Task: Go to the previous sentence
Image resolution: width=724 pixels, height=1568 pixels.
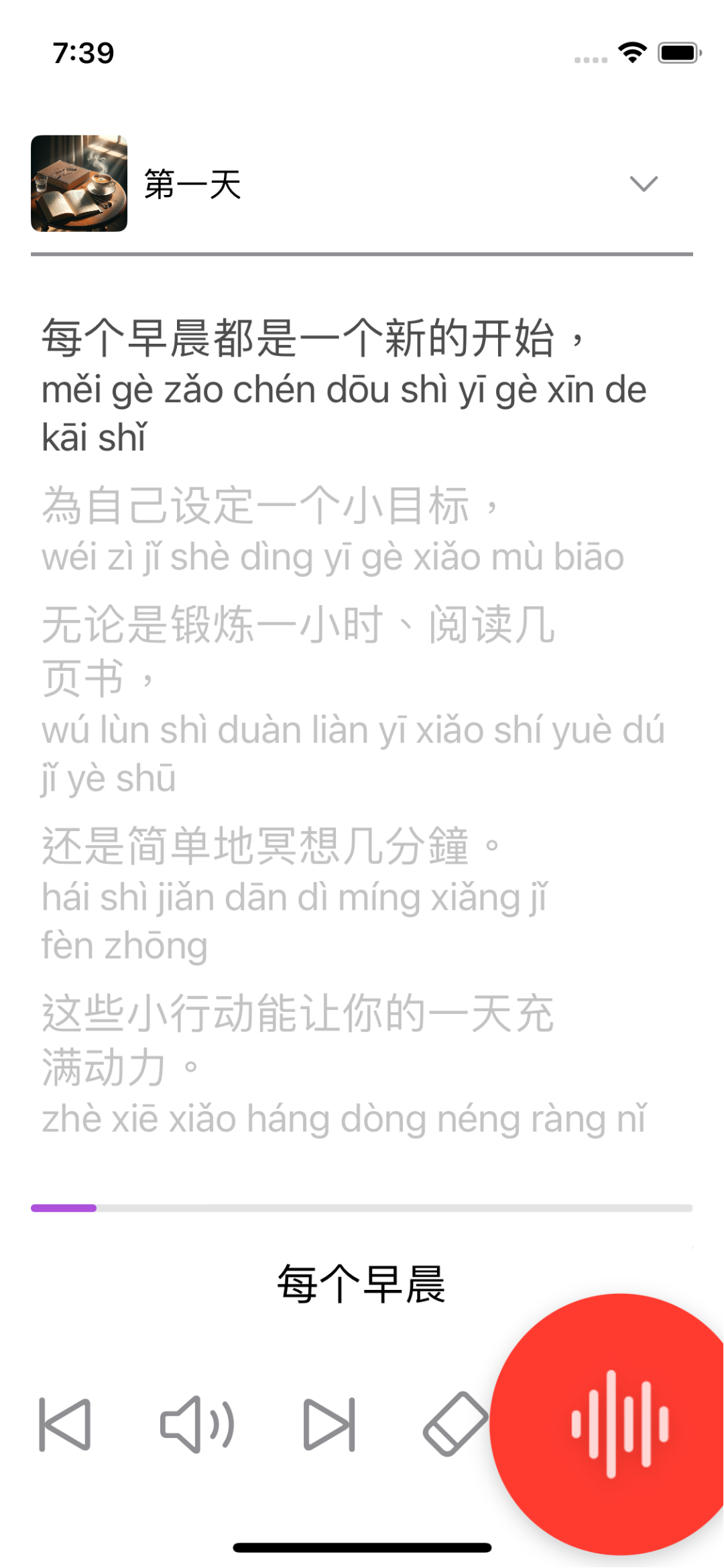Action: [64, 1425]
